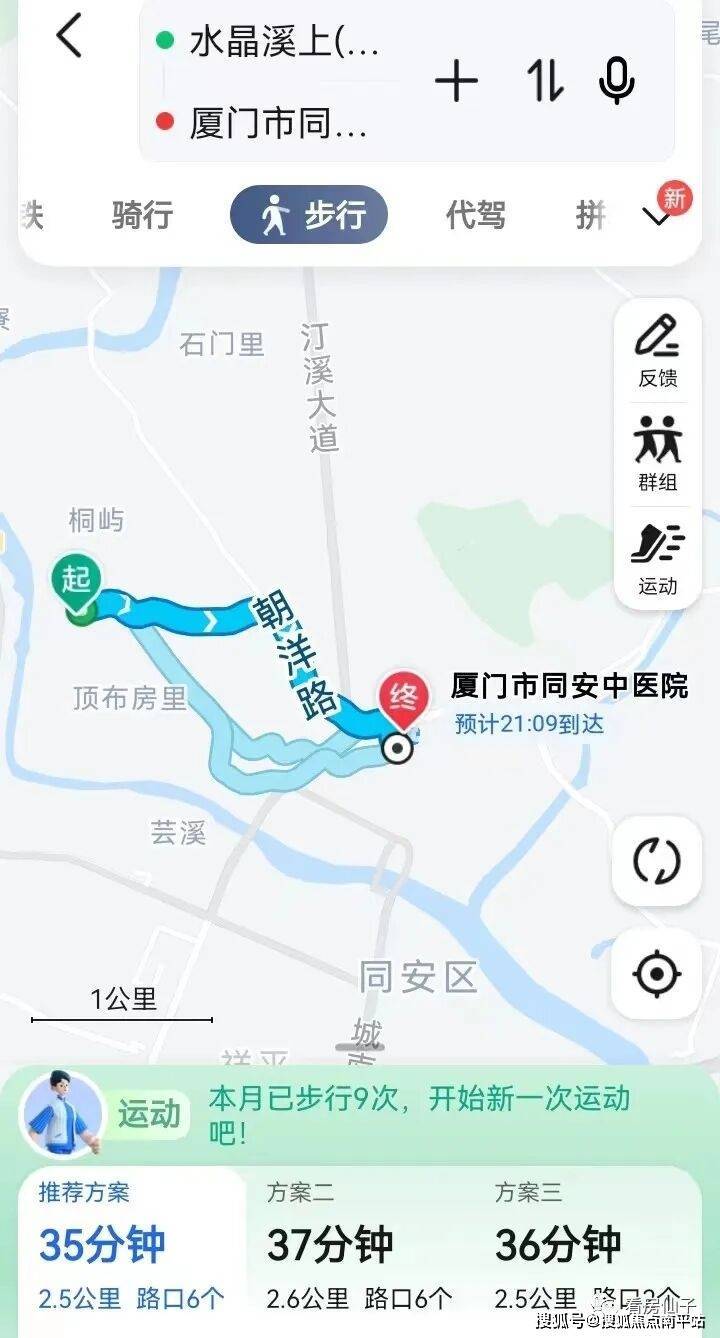Image resolution: width=720 pixels, height=1338 pixels.
Task: Start voice input with the microphone
Action: pos(616,81)
